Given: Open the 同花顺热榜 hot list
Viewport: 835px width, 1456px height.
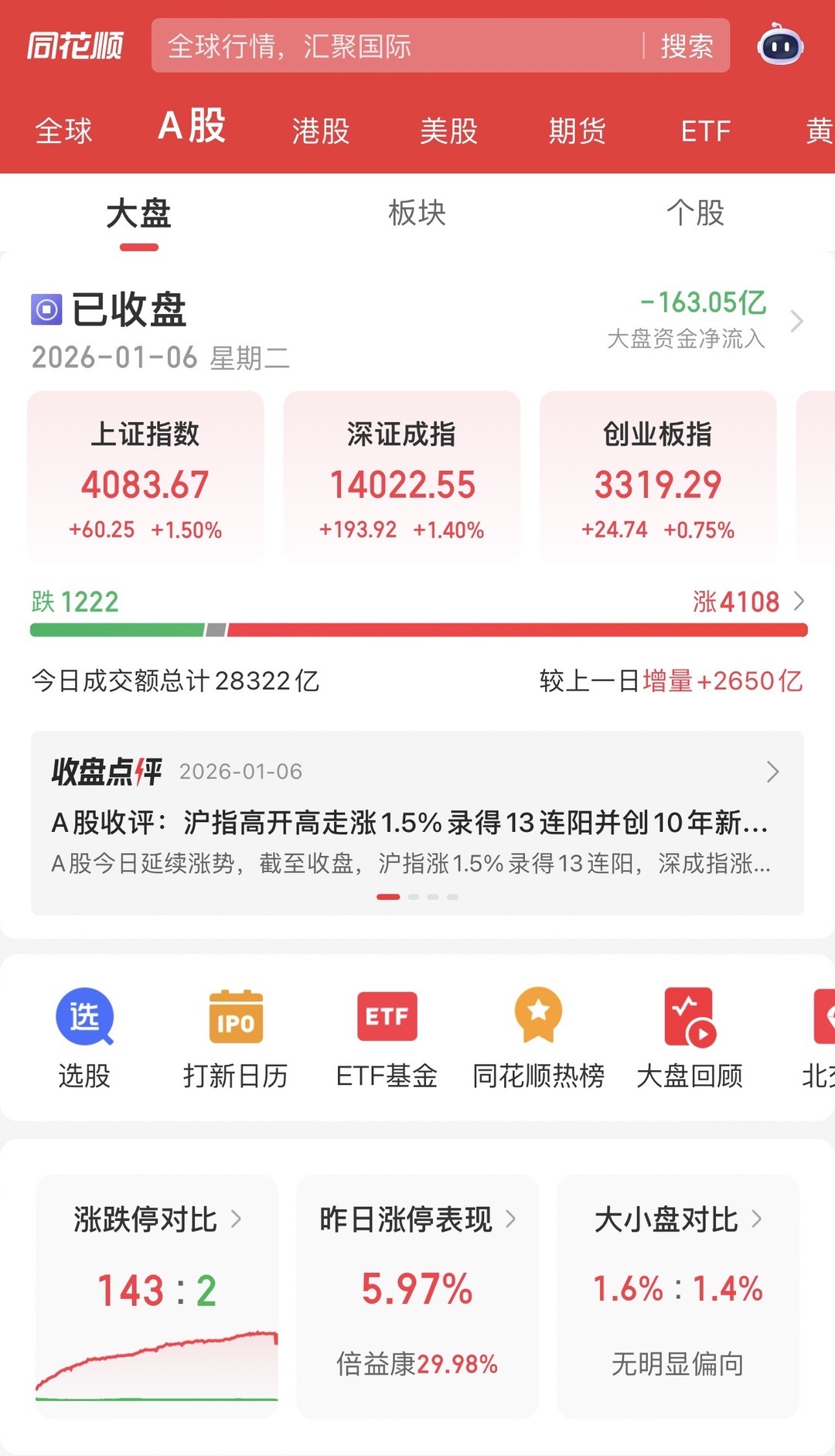Looking at the screenshot, I should 538,1038.
